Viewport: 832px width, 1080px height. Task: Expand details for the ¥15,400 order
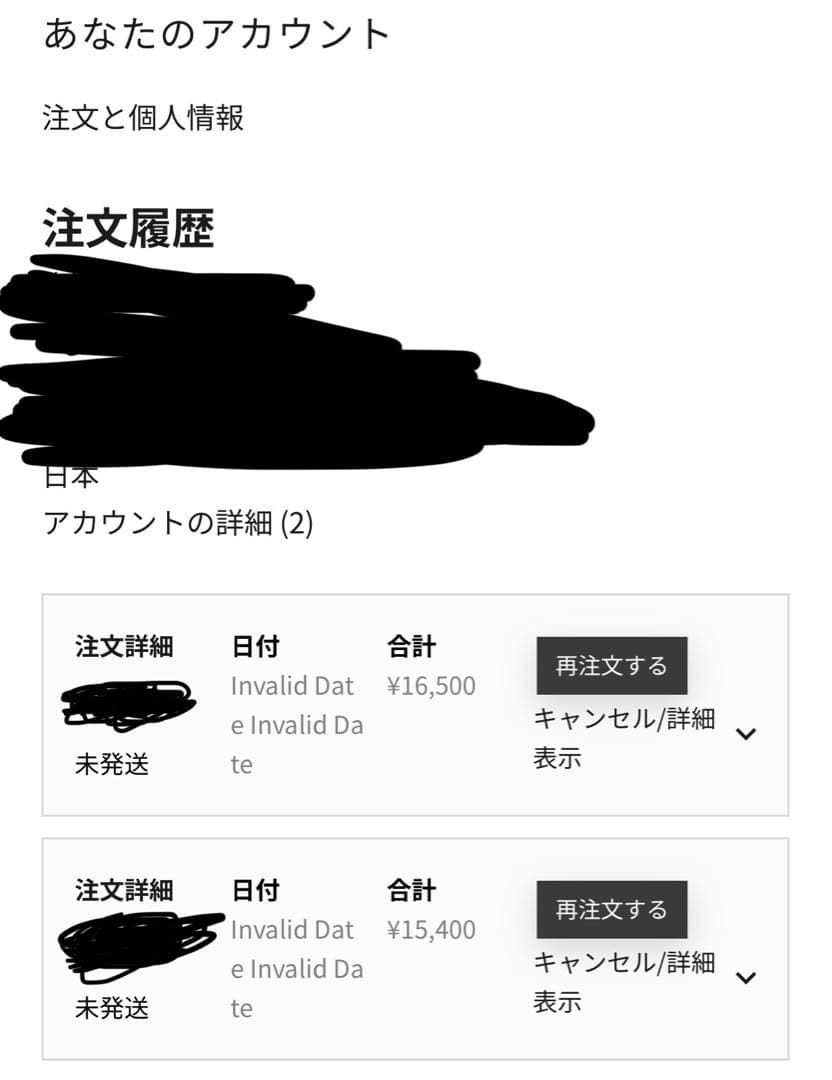(746, 978)
